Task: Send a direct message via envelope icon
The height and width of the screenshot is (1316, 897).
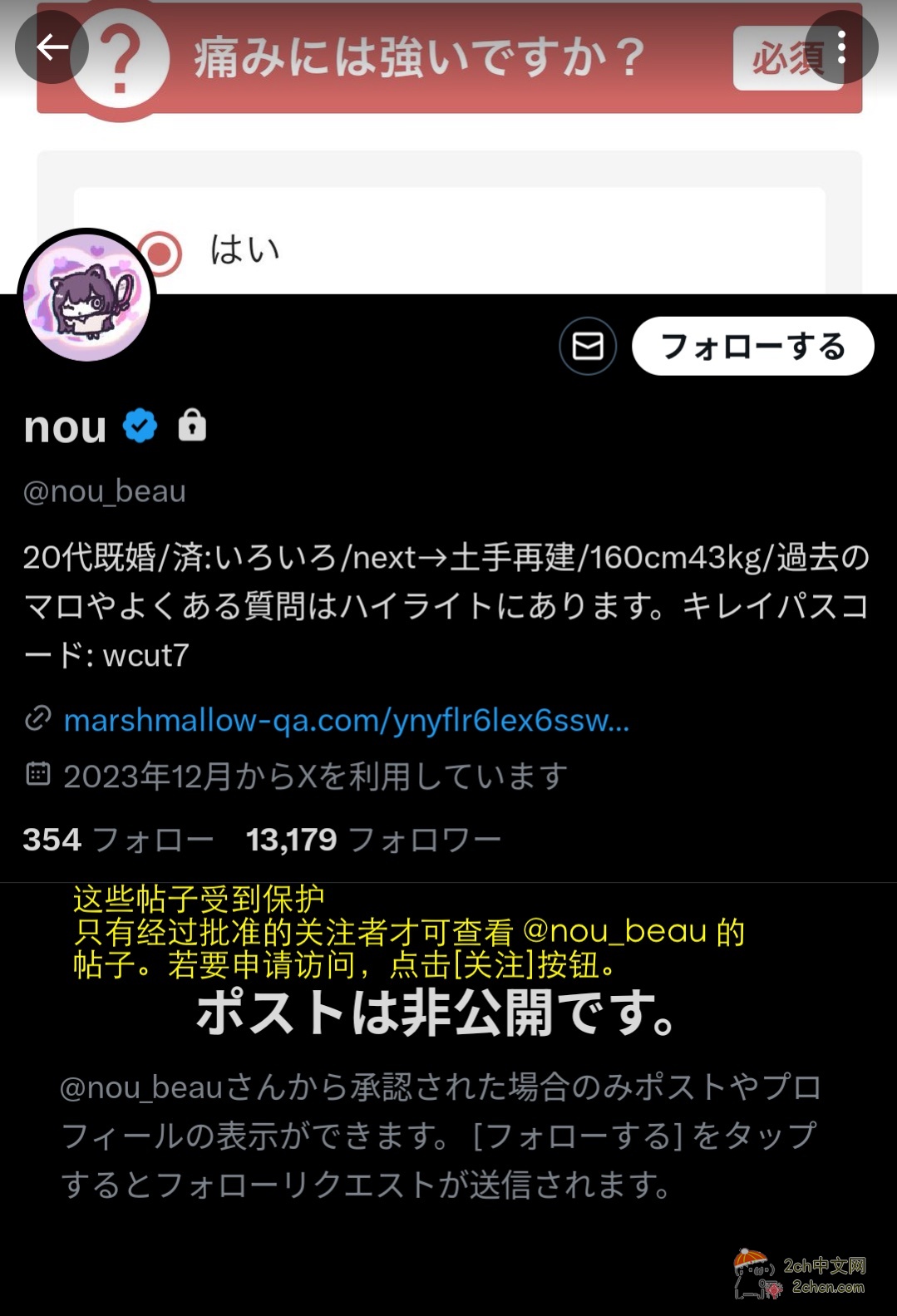Action: coord(588,346)
